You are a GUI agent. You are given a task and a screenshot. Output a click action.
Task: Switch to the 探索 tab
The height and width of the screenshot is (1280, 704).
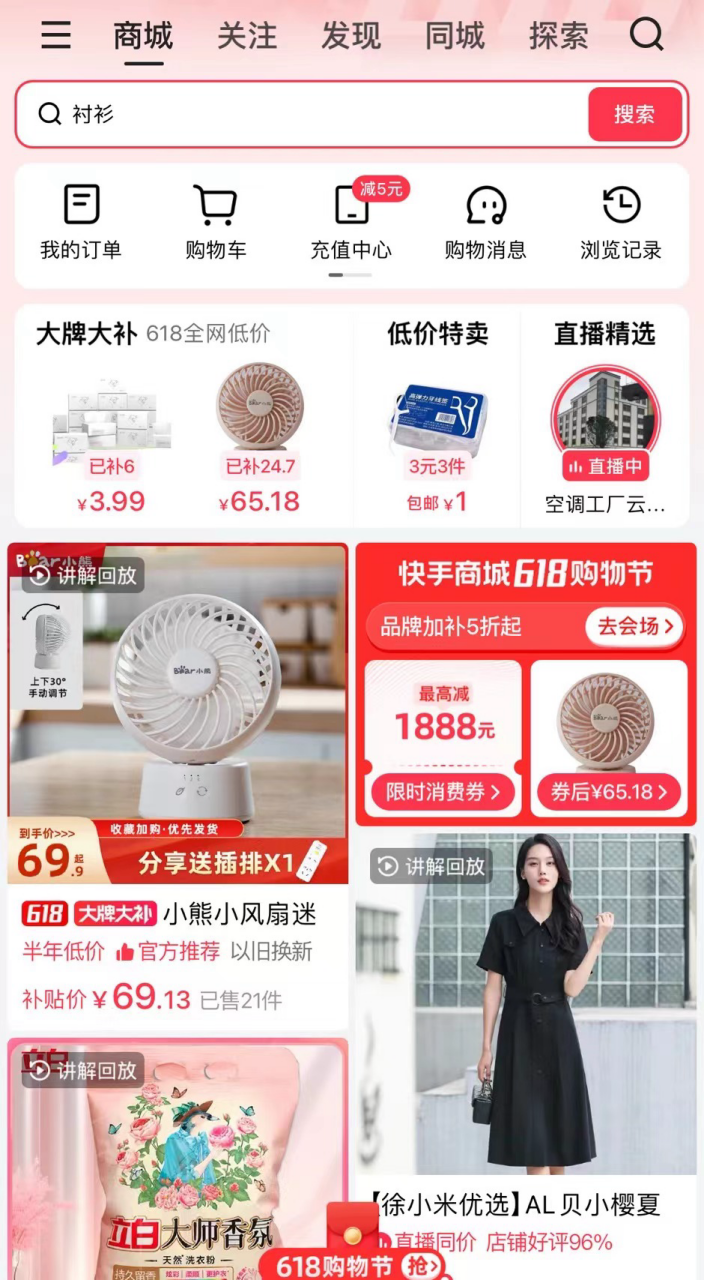558,37
